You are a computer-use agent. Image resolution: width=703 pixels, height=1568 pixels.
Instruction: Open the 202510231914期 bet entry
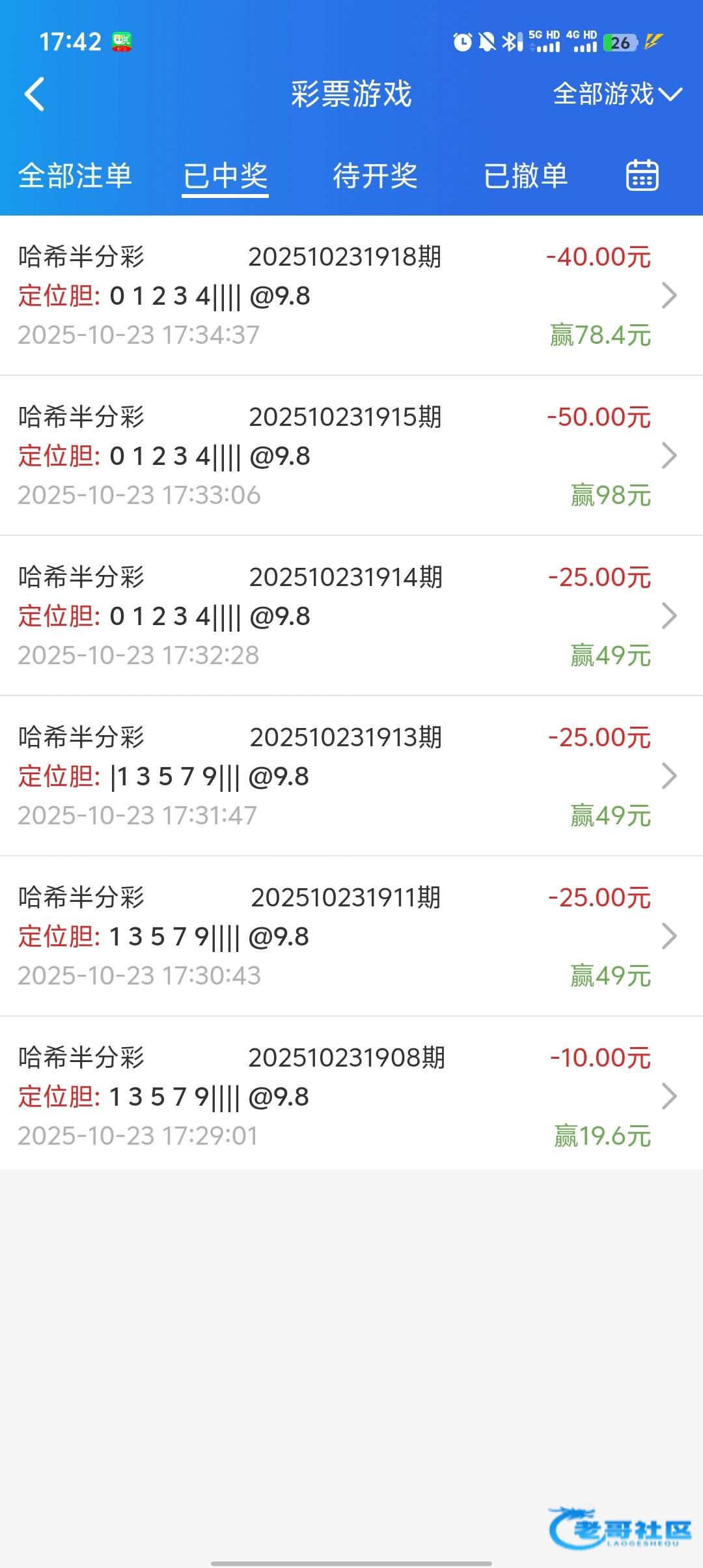(x=351, y=616)
